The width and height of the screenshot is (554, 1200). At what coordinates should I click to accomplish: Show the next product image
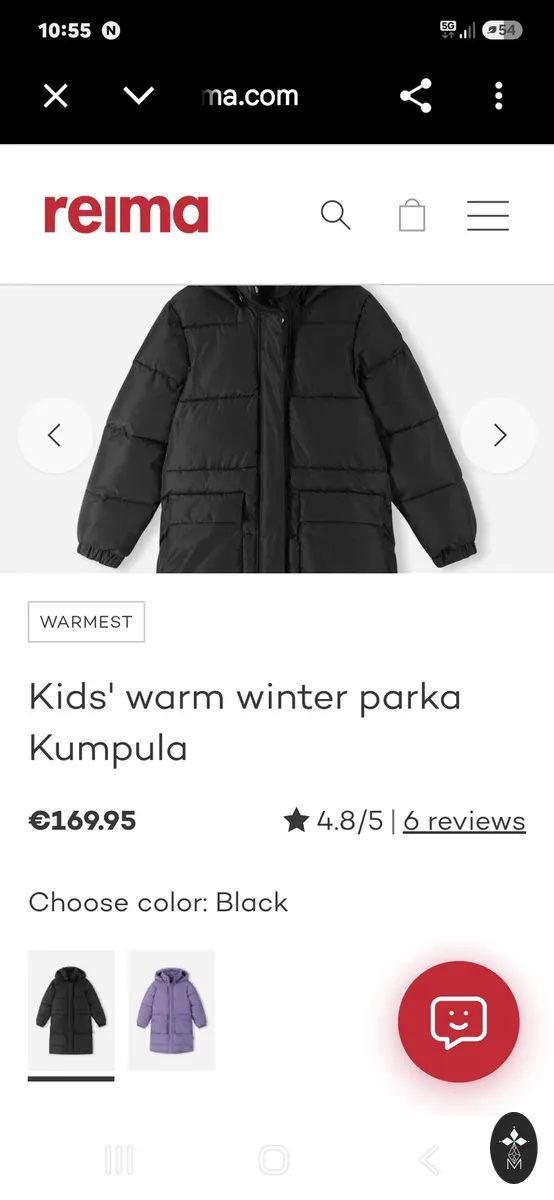pyautogui.click(x=499, y=435)
